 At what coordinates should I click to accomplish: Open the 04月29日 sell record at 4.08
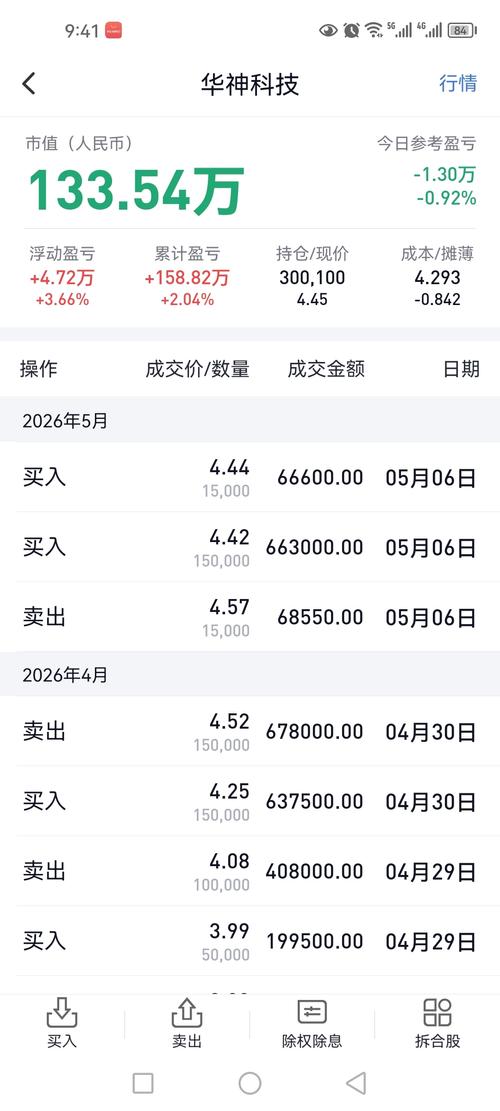tap(250, 871)
